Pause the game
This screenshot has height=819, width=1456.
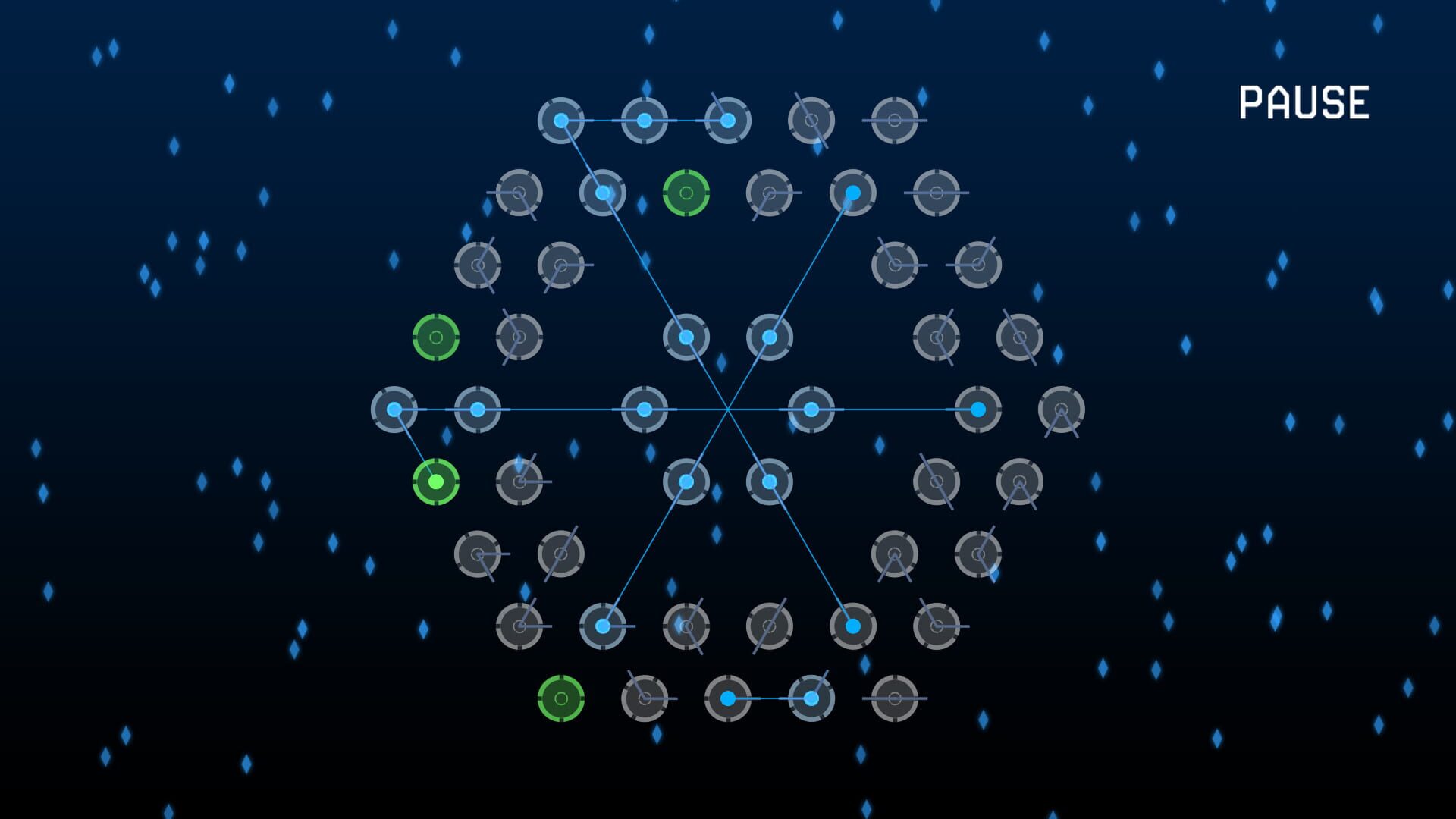click(1304, 102)
